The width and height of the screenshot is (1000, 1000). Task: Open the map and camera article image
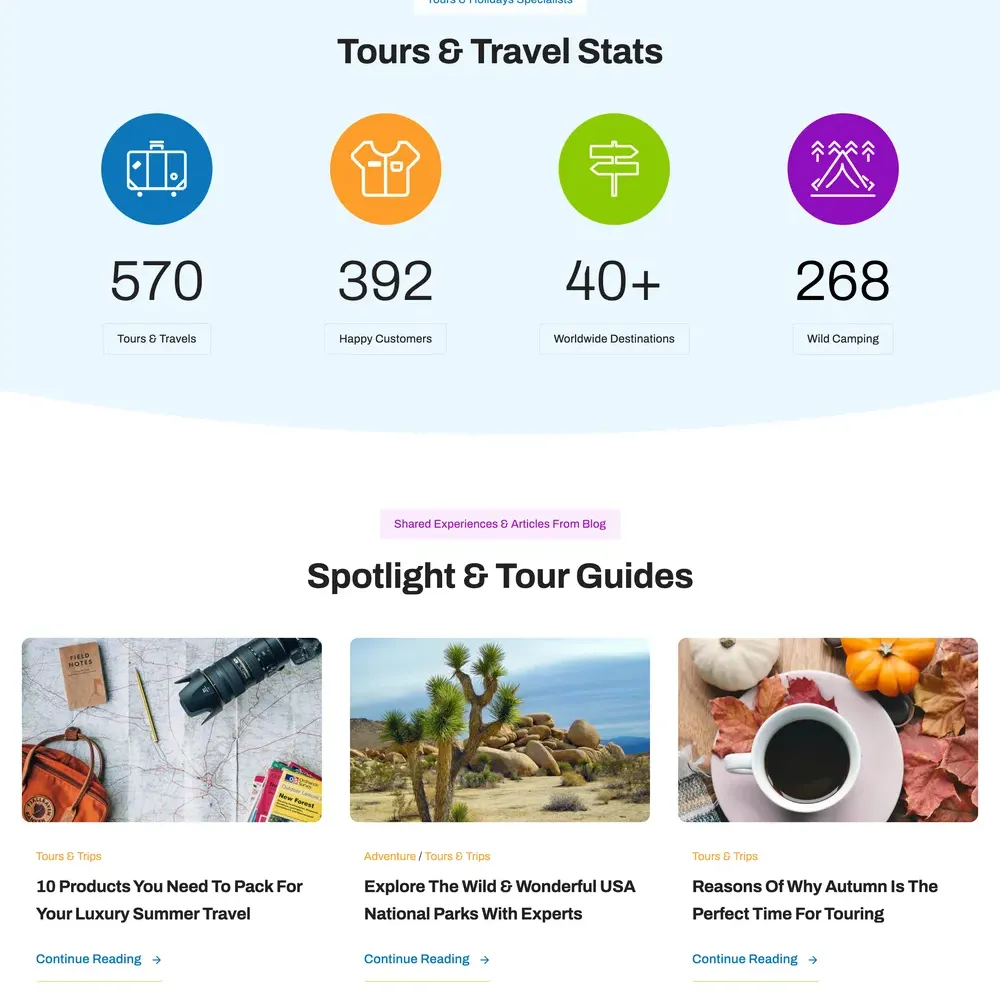[x=172, y=730]
